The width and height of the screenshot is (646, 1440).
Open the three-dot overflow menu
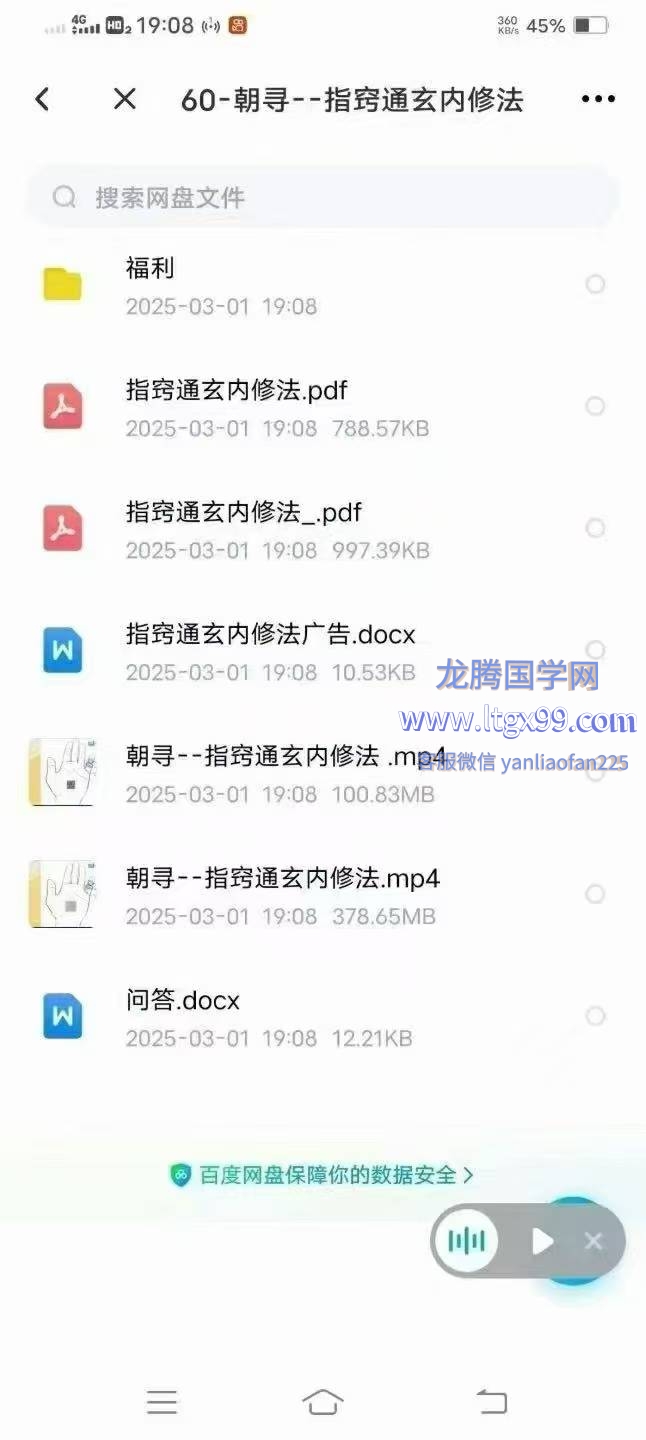coord(598,99)
